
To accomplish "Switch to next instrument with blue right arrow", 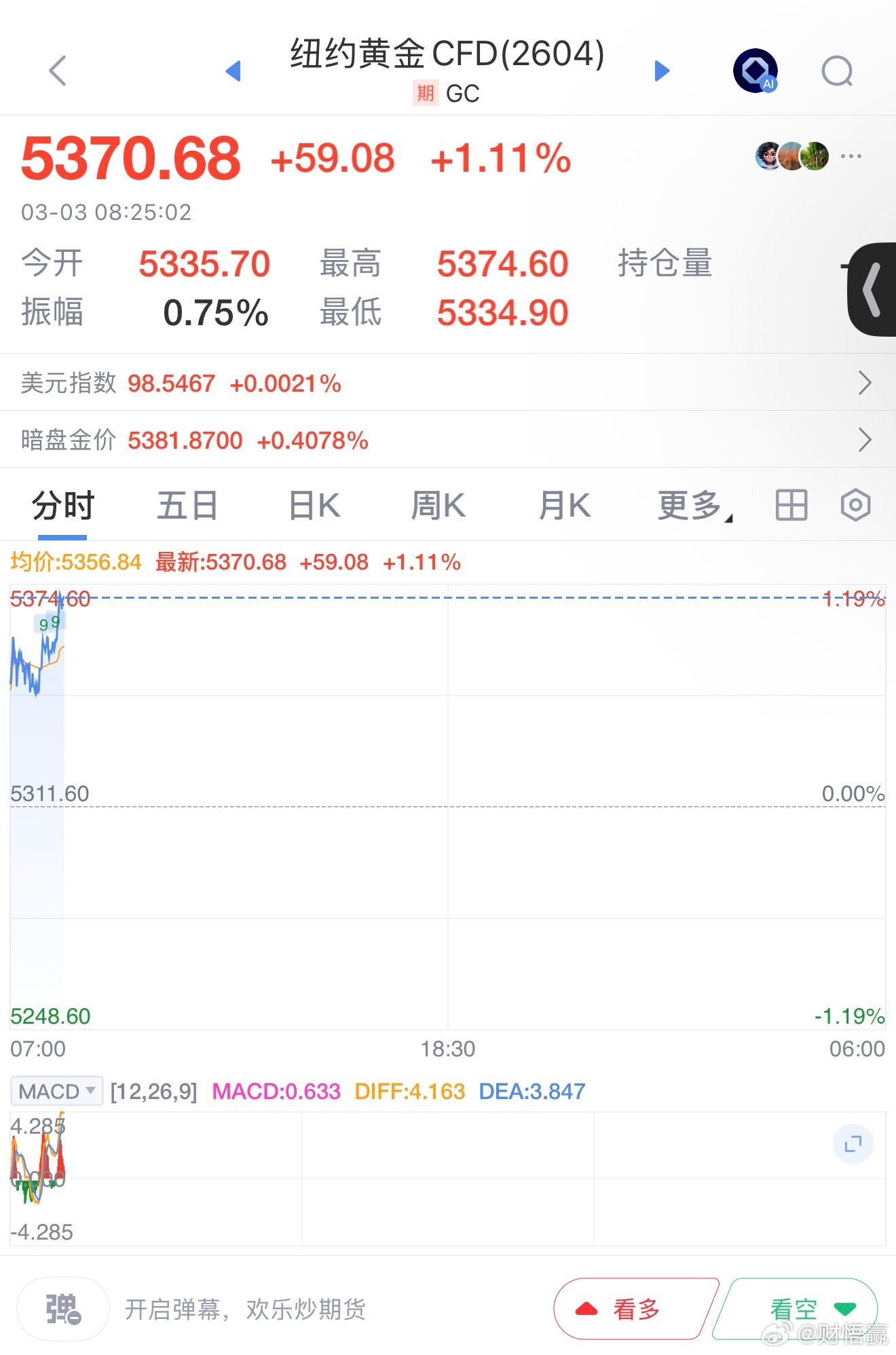I will (661, 70).
